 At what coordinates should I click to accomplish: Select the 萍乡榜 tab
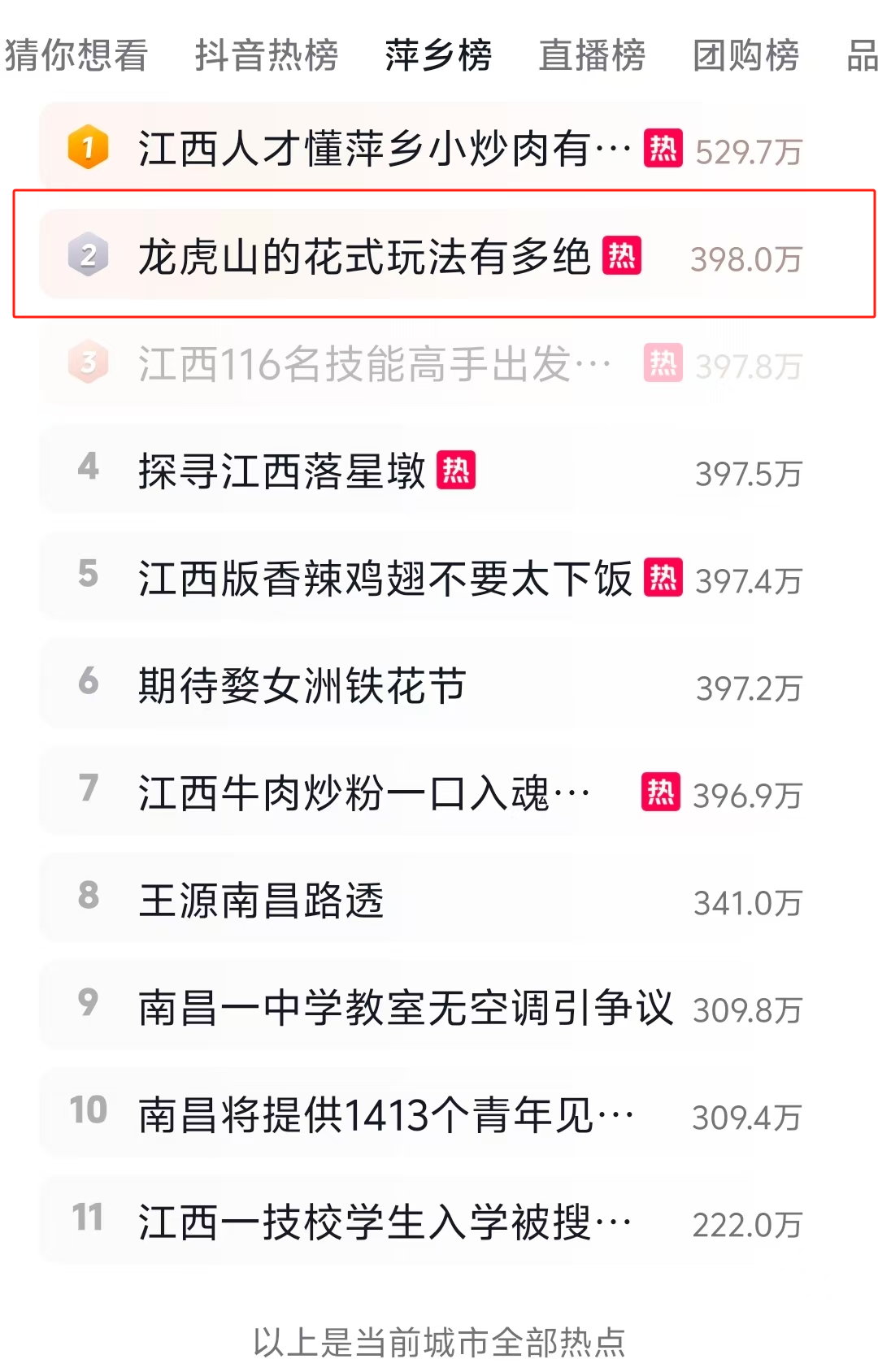pyautogui.click(x=438, y=55)
